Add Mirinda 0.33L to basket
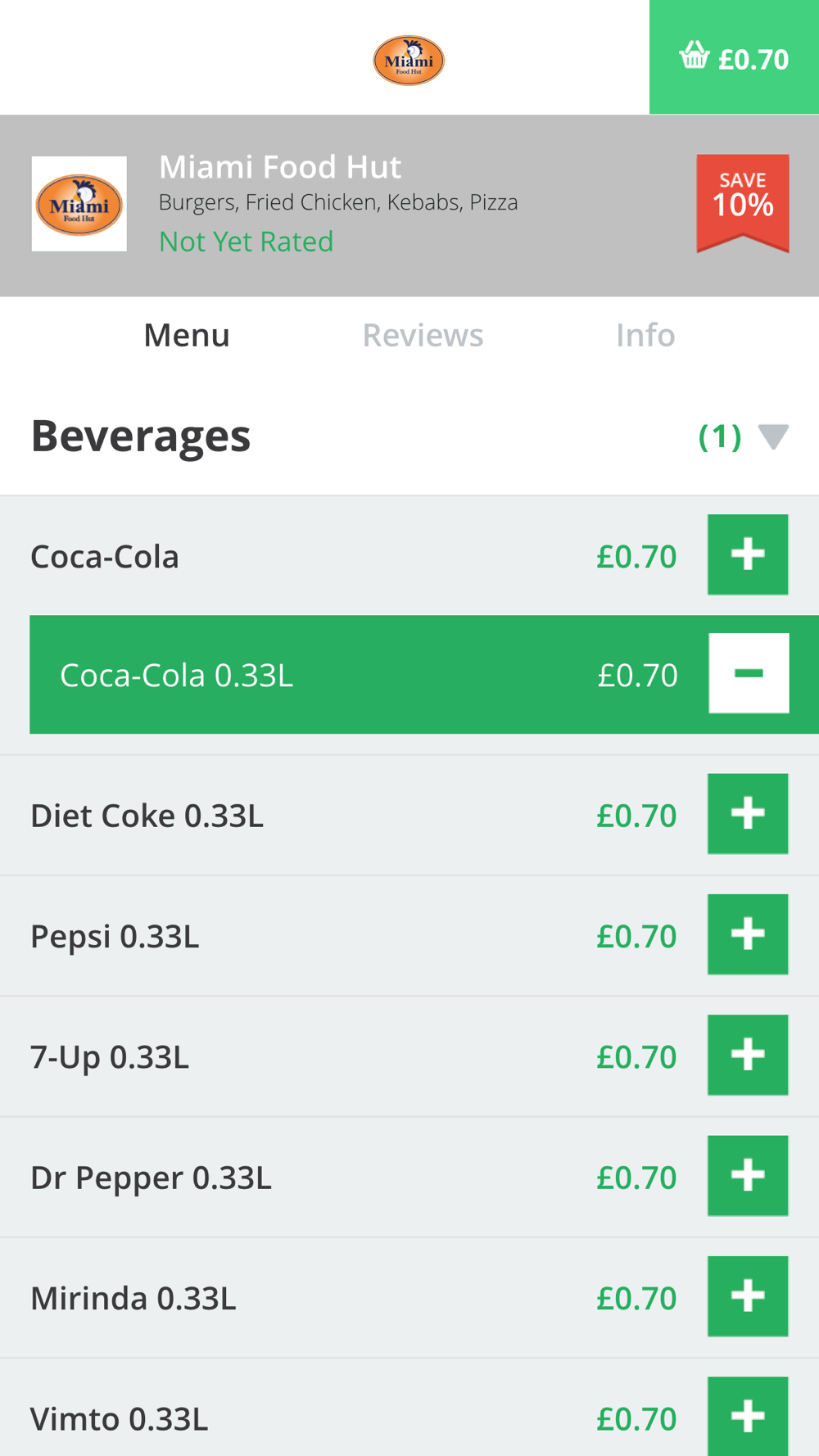This screenshot has height=1456, width=819. tap(748, 1296)
